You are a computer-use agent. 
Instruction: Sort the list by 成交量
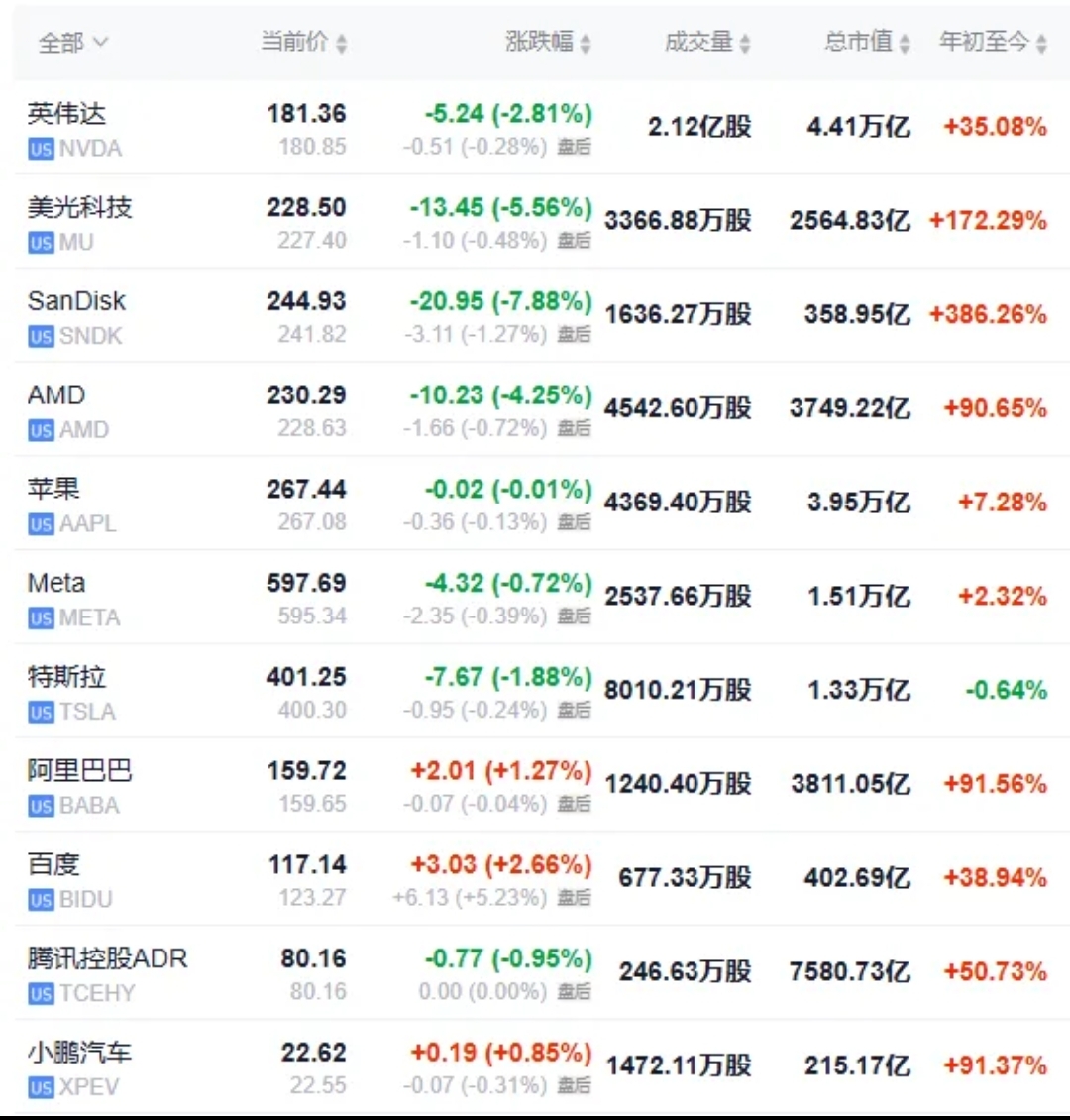click(707, 42)
